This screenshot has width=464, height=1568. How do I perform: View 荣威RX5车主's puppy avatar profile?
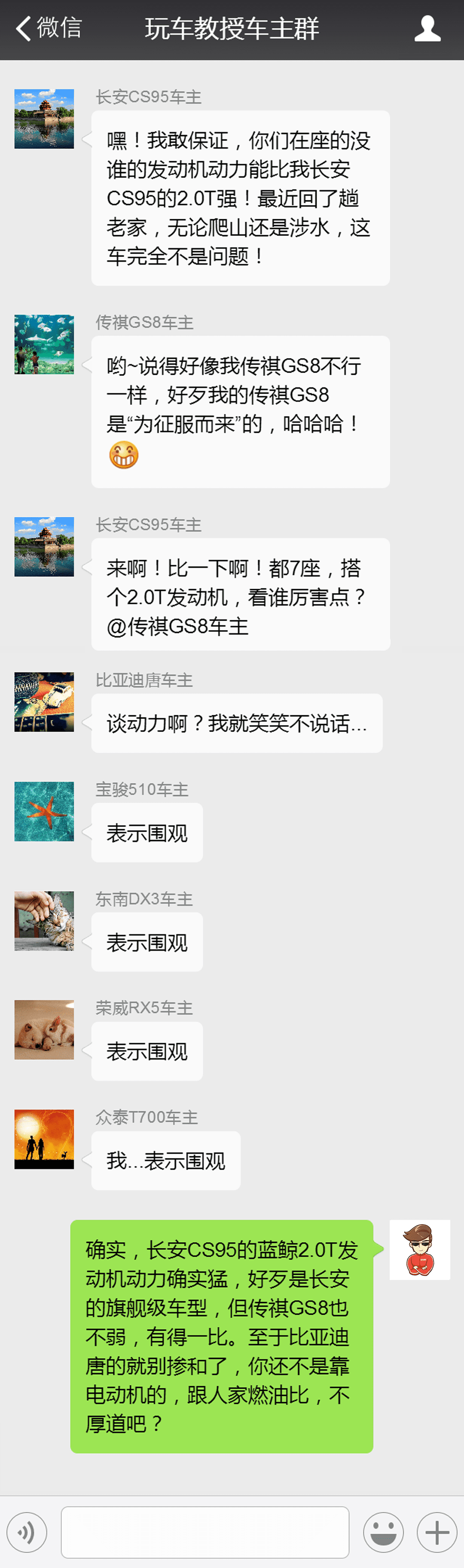44,1030
